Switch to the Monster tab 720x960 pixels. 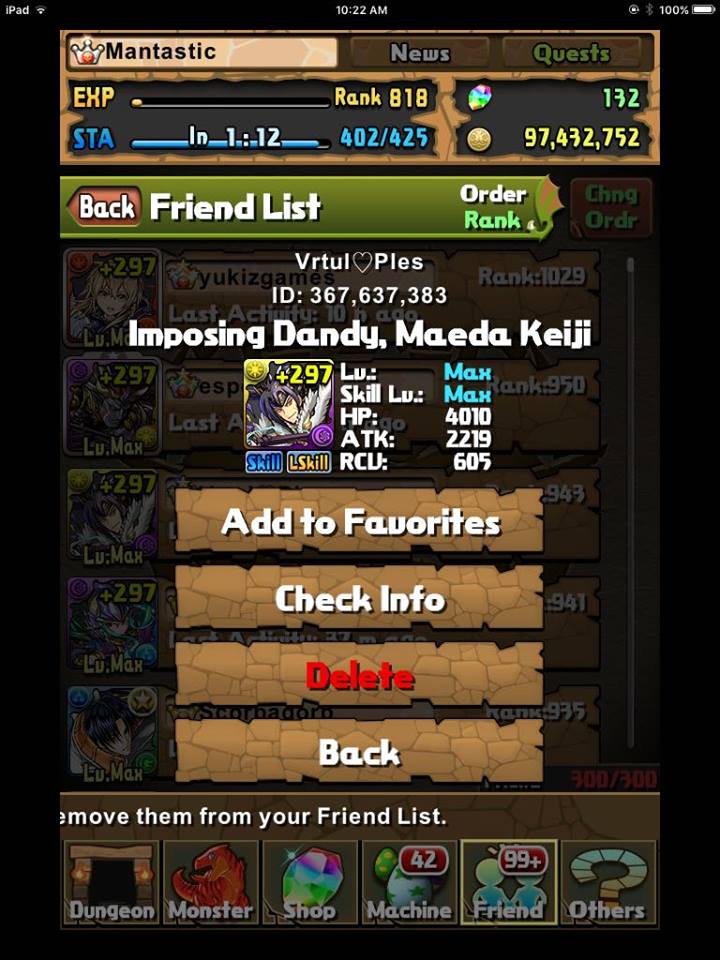[210, 882]
